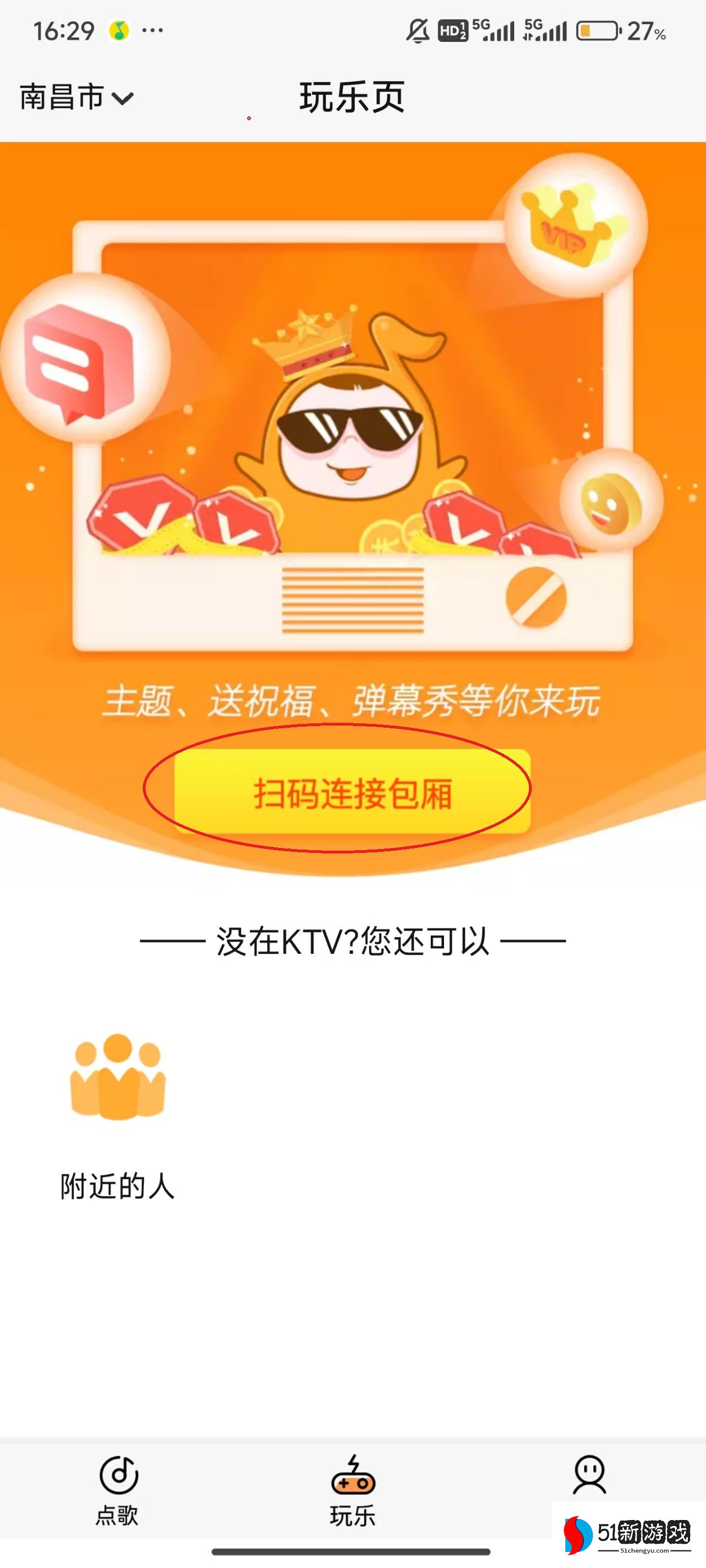Go to the profile tab
Screen dimensions: 706x1568
point(589,1476)
